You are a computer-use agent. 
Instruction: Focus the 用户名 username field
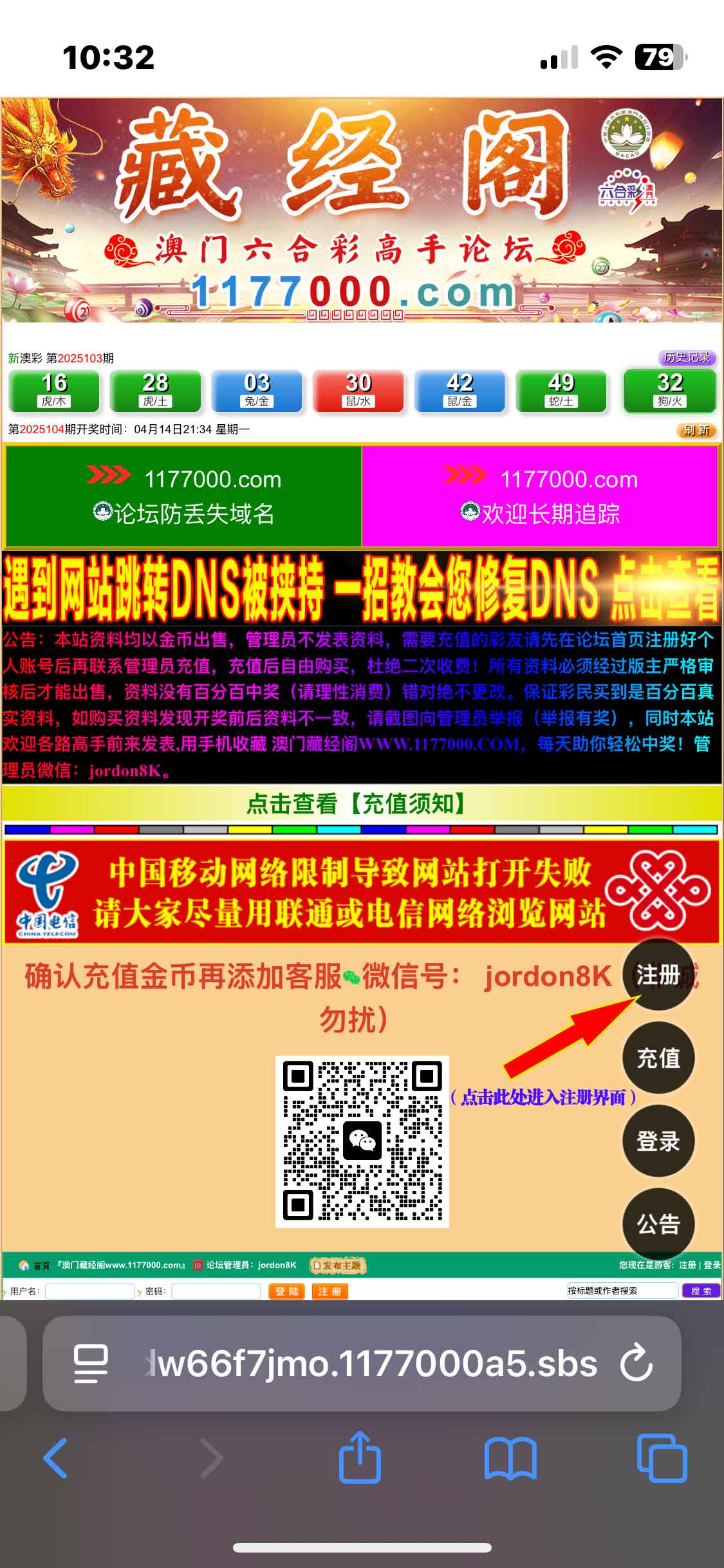(x=89, y=1291)
